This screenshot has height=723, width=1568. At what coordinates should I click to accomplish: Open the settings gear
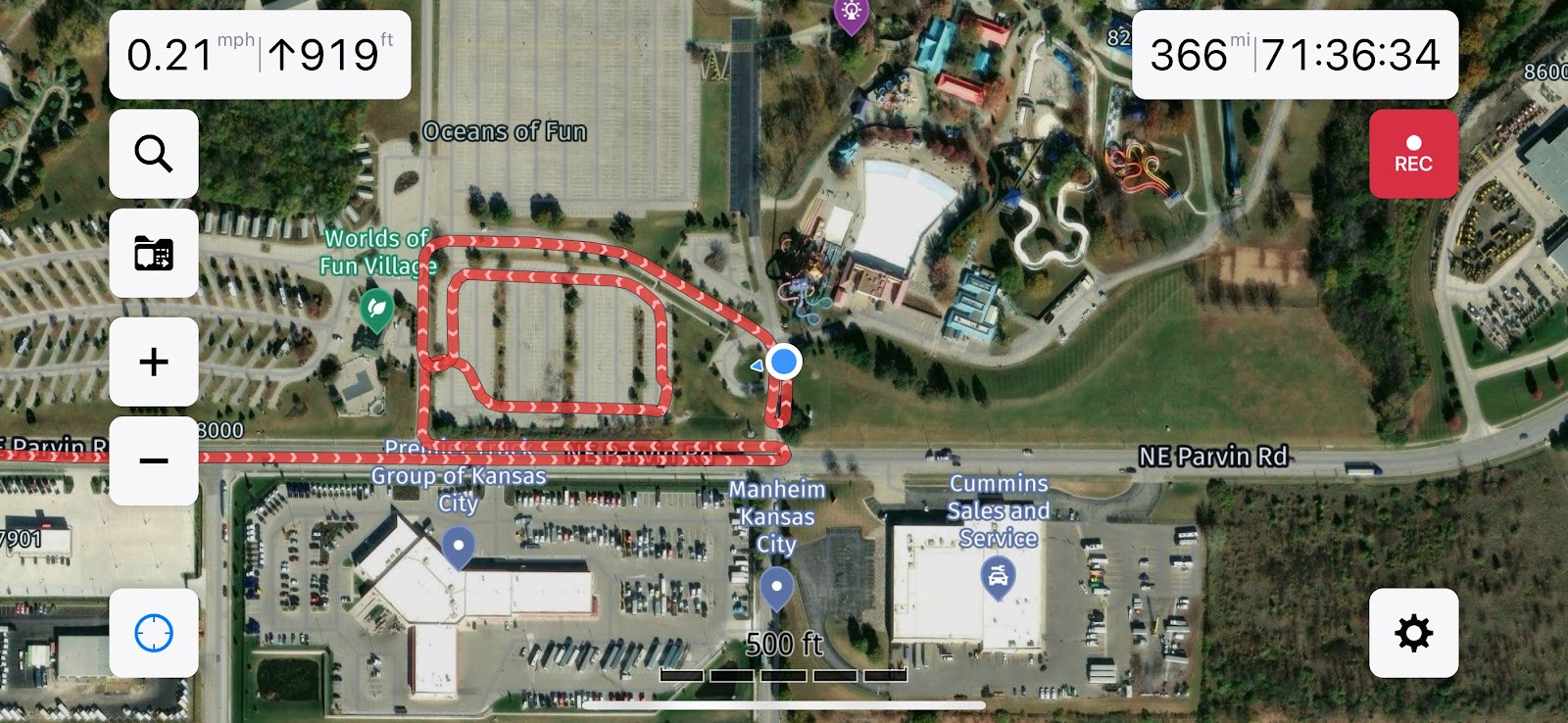(x=1413, y=633)
